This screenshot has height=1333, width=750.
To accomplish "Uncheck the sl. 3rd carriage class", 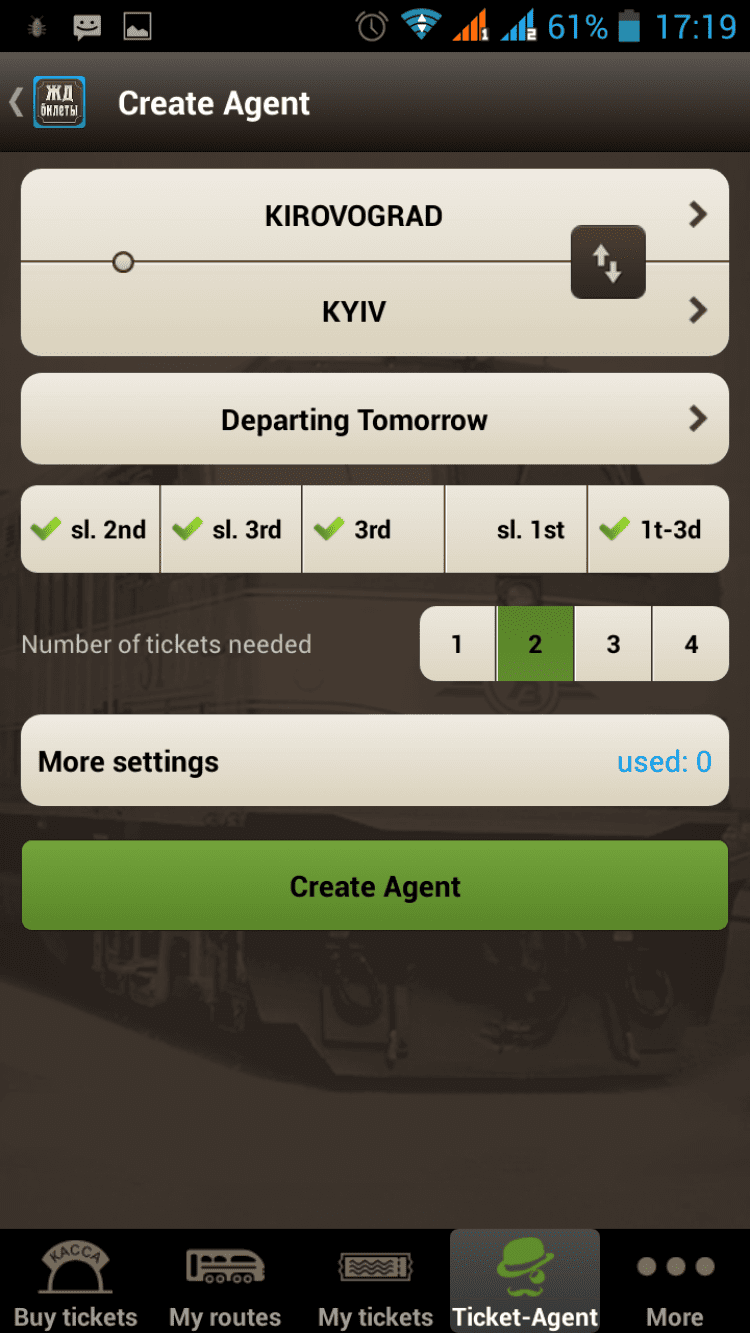I will click(x=231, y=530).
